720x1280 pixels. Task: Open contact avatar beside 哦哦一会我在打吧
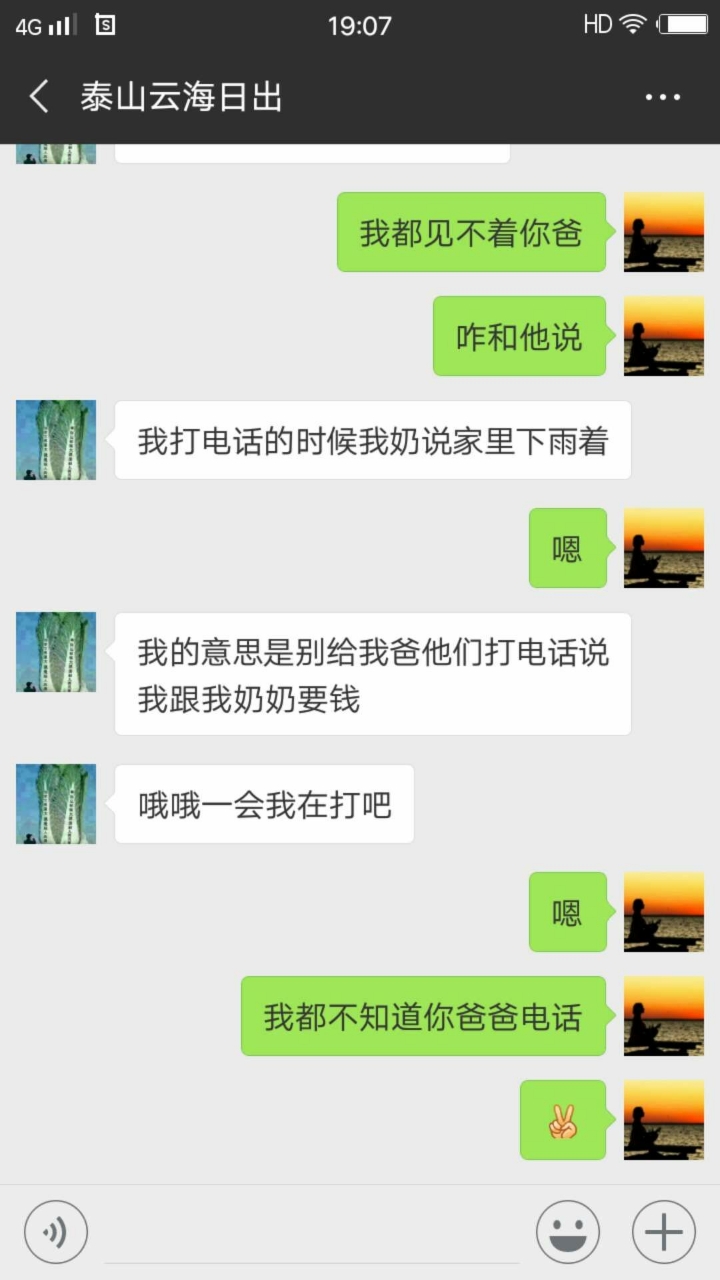click(x=56, y=804)
